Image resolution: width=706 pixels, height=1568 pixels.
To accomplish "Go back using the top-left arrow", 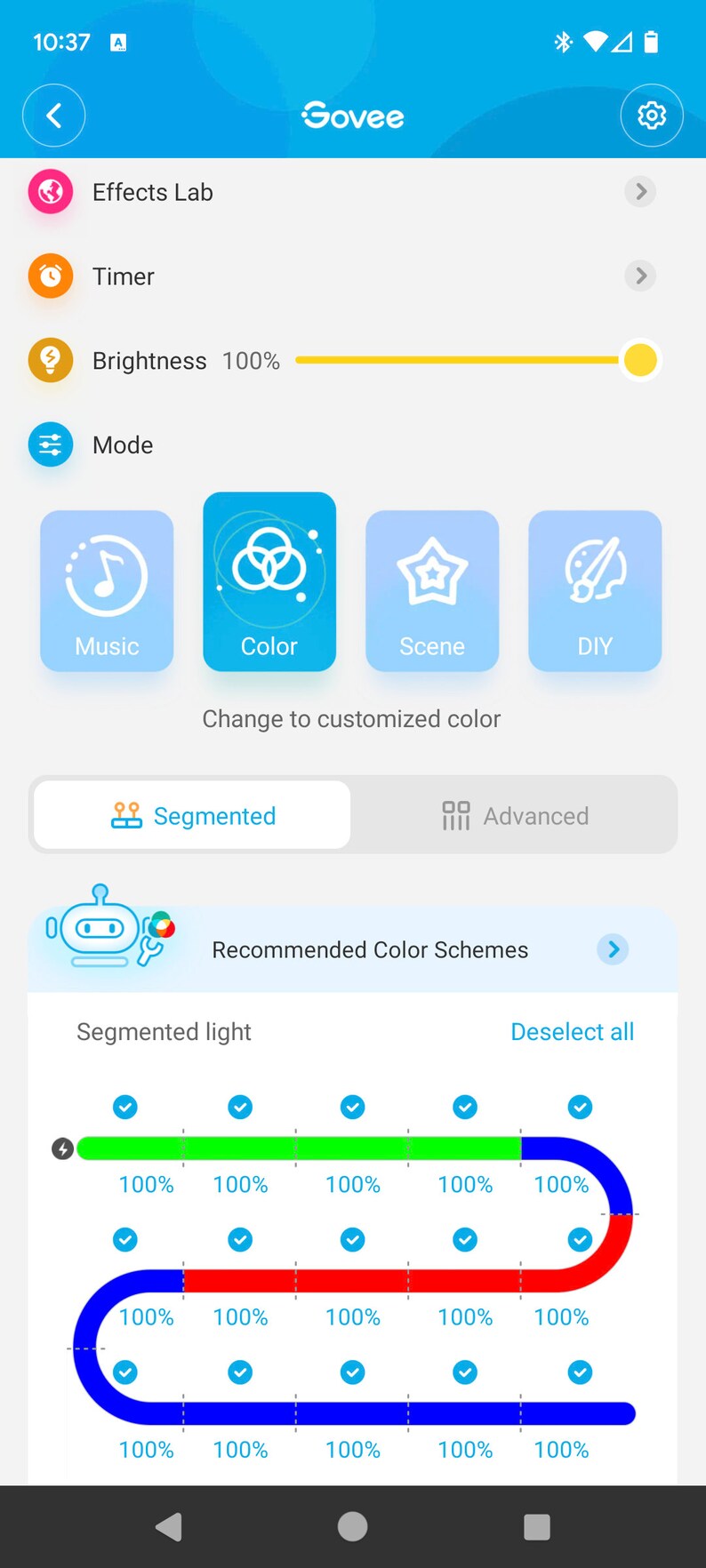I will pyautogui.click(x=53, y=116).
